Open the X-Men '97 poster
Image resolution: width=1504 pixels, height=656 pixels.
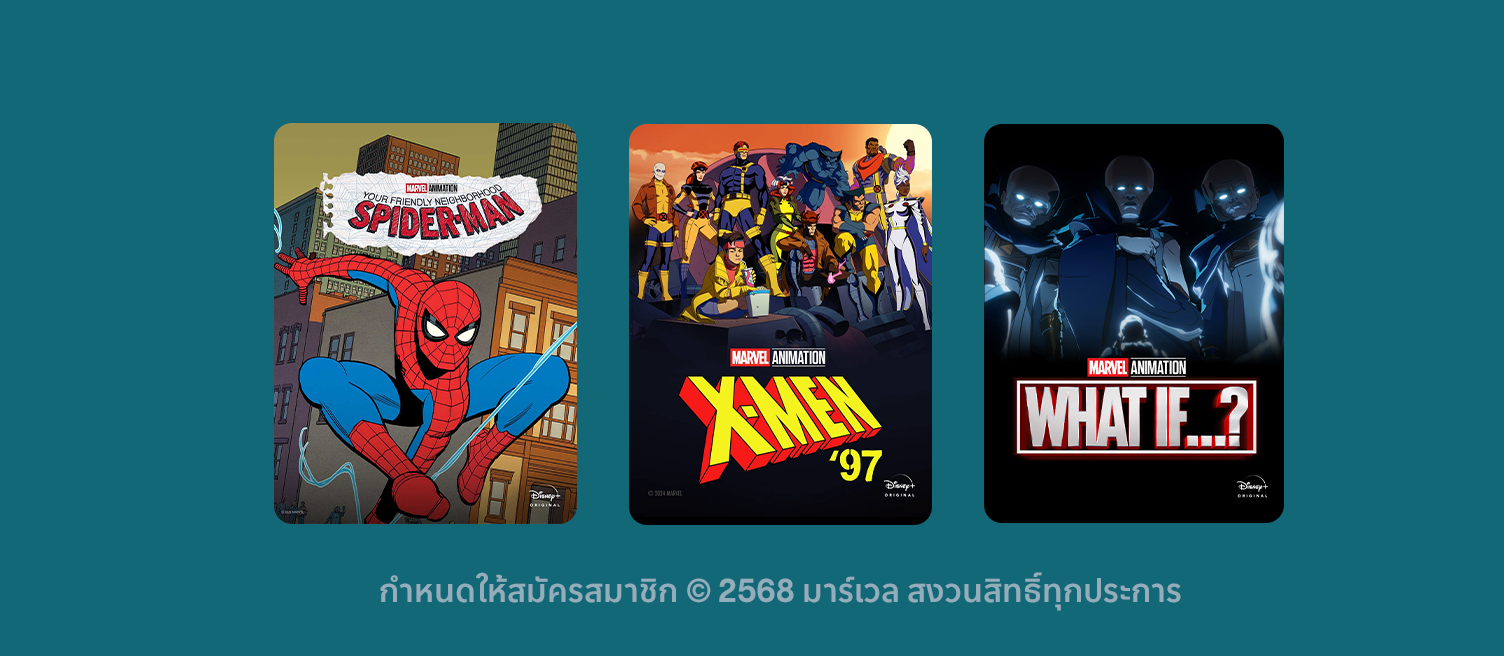click(x=780, y=323)
